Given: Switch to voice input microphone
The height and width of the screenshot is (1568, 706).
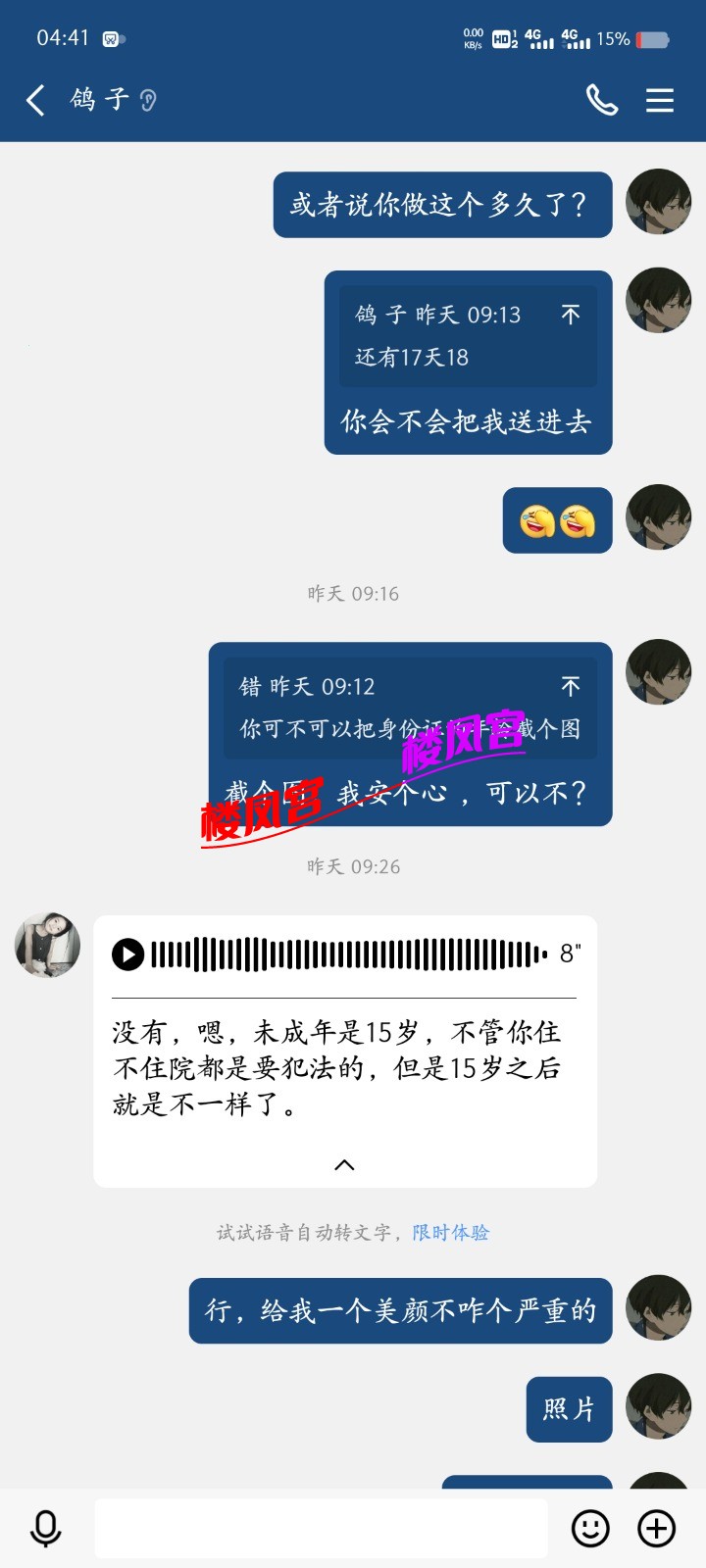Looking at the screenshot, I should coord(45,1528).
